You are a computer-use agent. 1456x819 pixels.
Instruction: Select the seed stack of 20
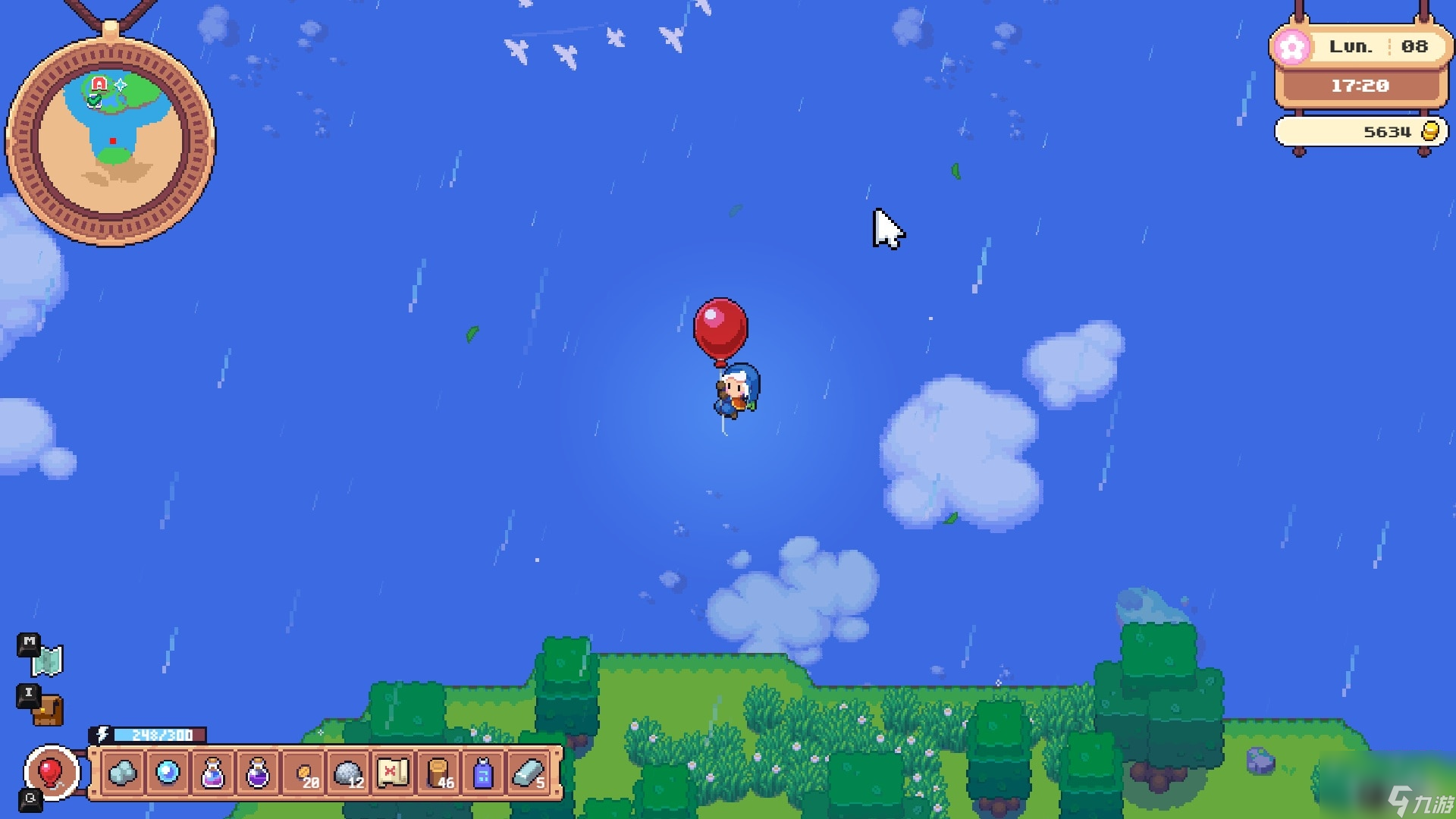click(303, 773)
